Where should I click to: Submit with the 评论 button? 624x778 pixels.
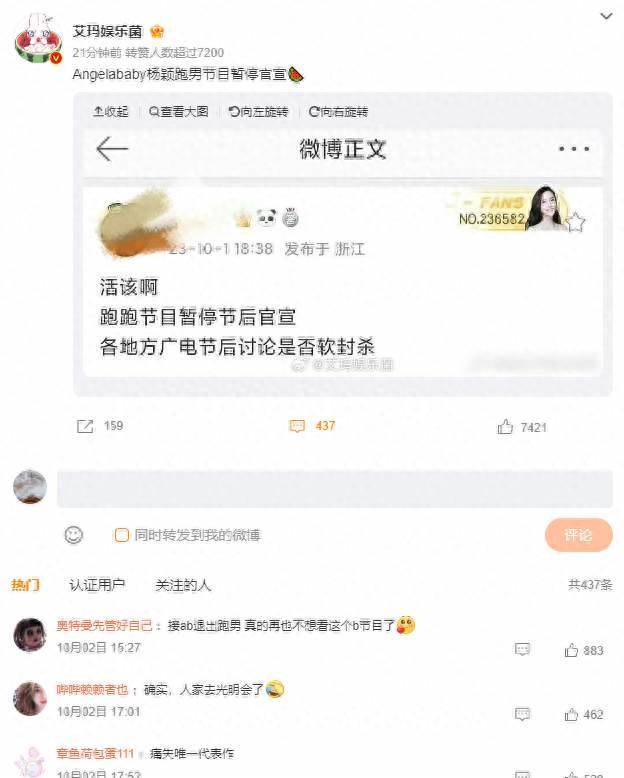(x=578, y=535)
